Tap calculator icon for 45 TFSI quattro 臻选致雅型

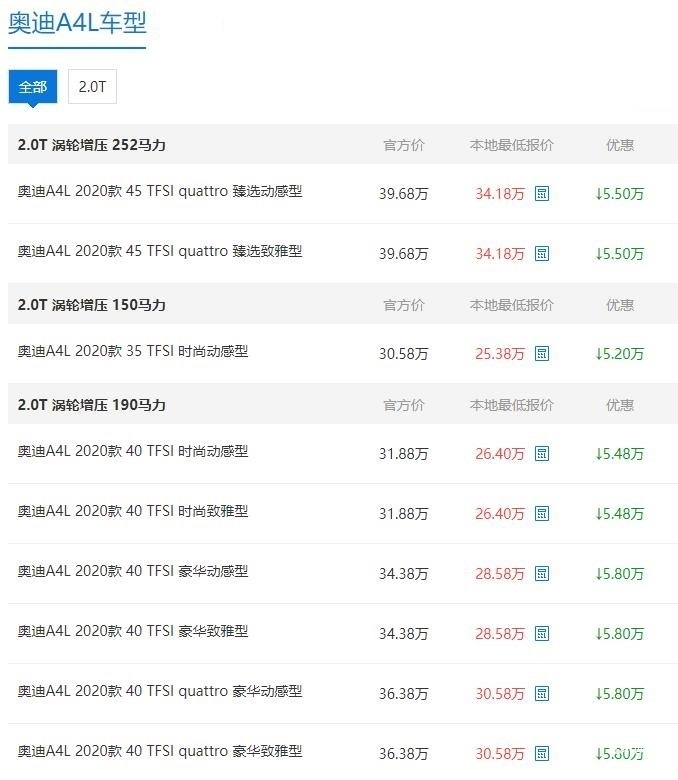click(x=542, y=254)
